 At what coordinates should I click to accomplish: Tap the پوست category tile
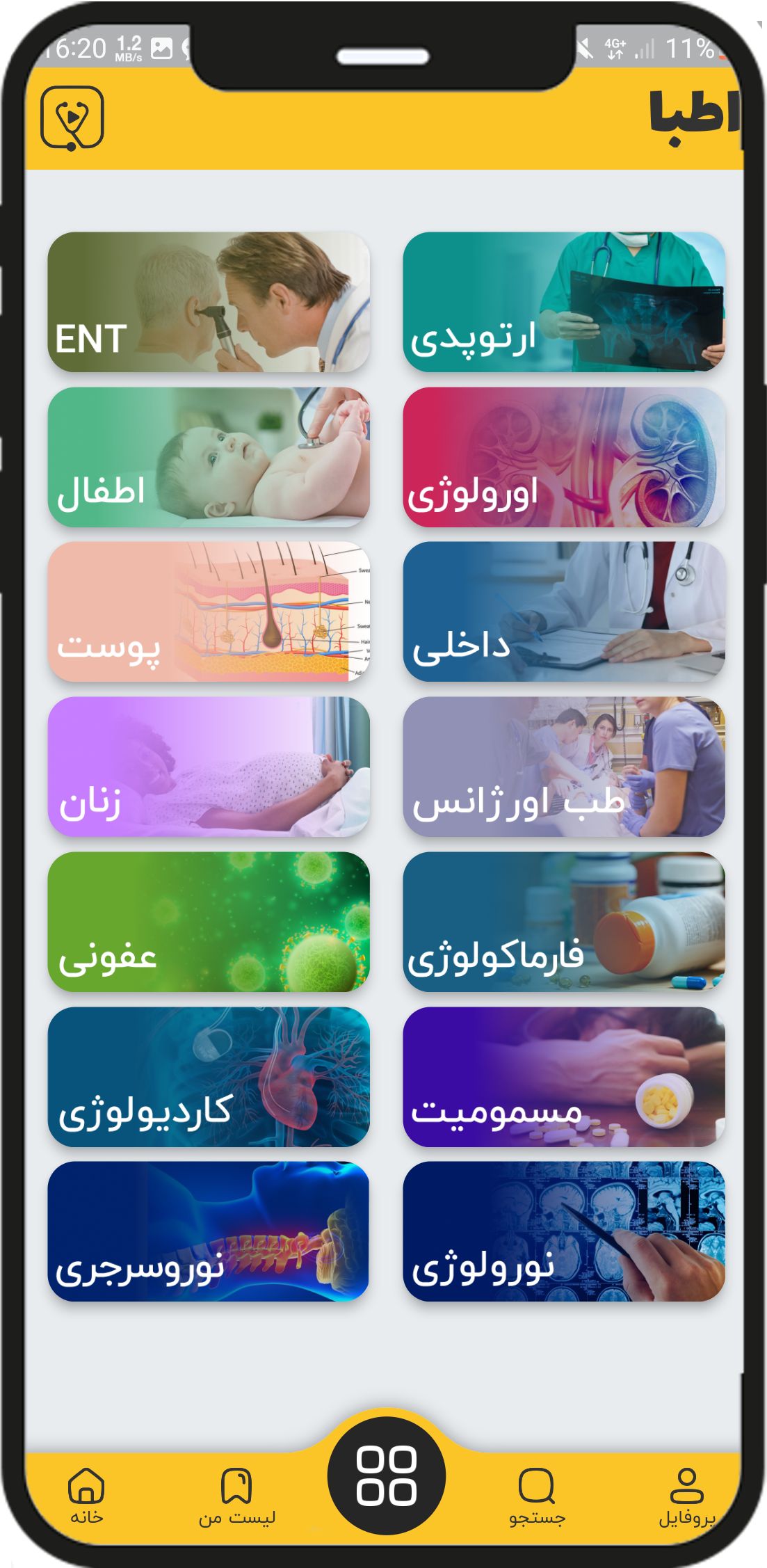(209, 611)
